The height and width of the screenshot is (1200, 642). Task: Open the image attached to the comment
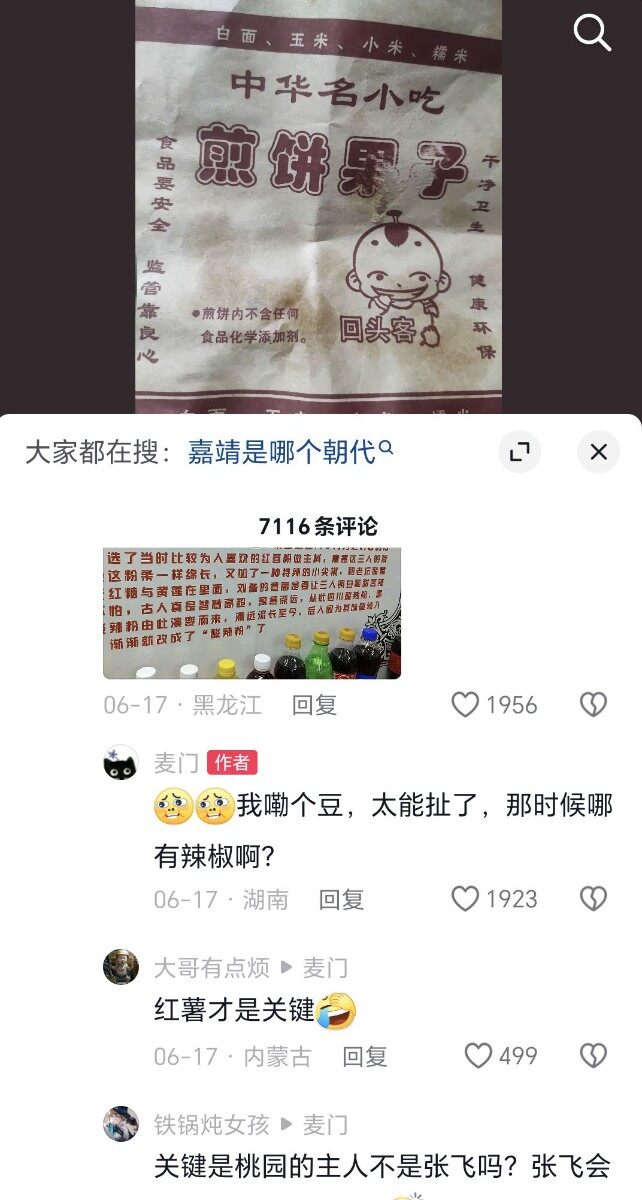point(252,613)
